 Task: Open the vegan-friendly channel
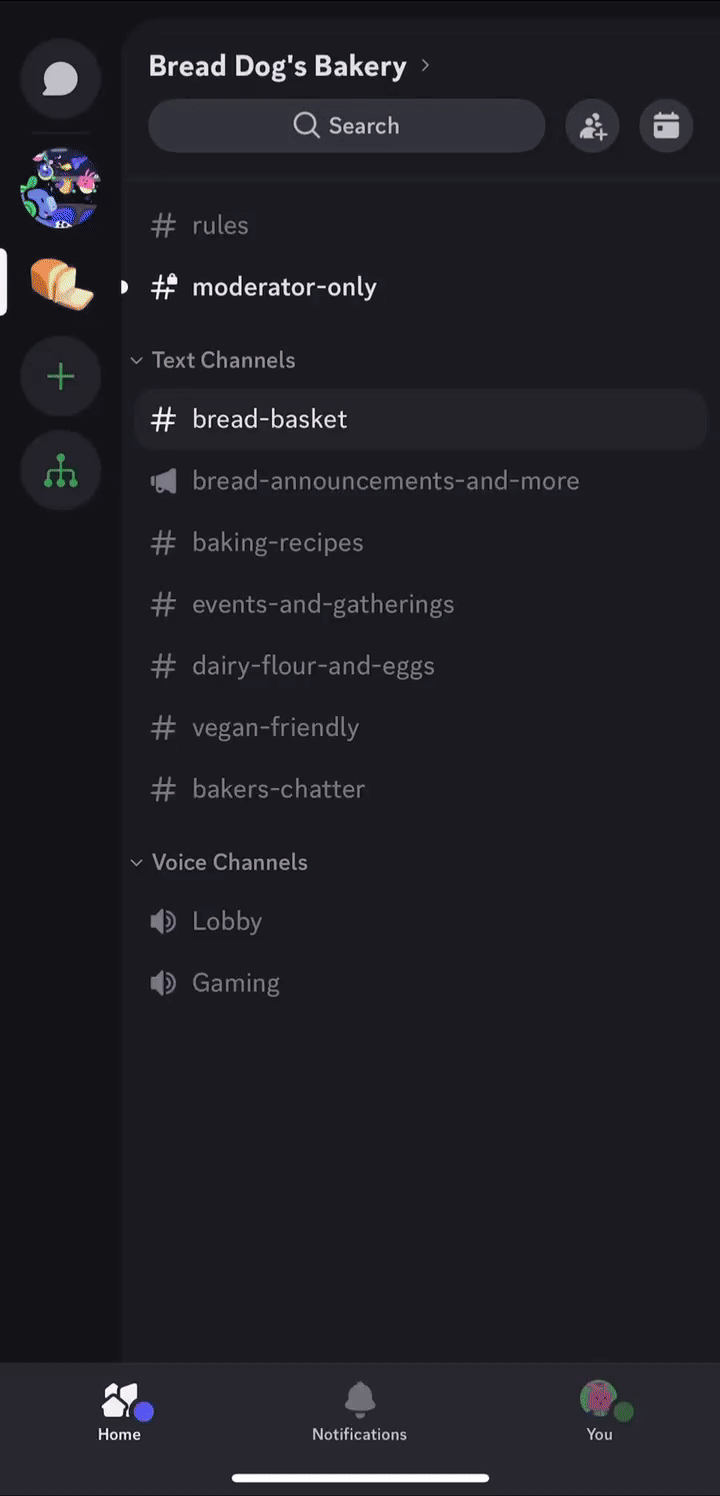pyautogui.click(x=420, y=728)
